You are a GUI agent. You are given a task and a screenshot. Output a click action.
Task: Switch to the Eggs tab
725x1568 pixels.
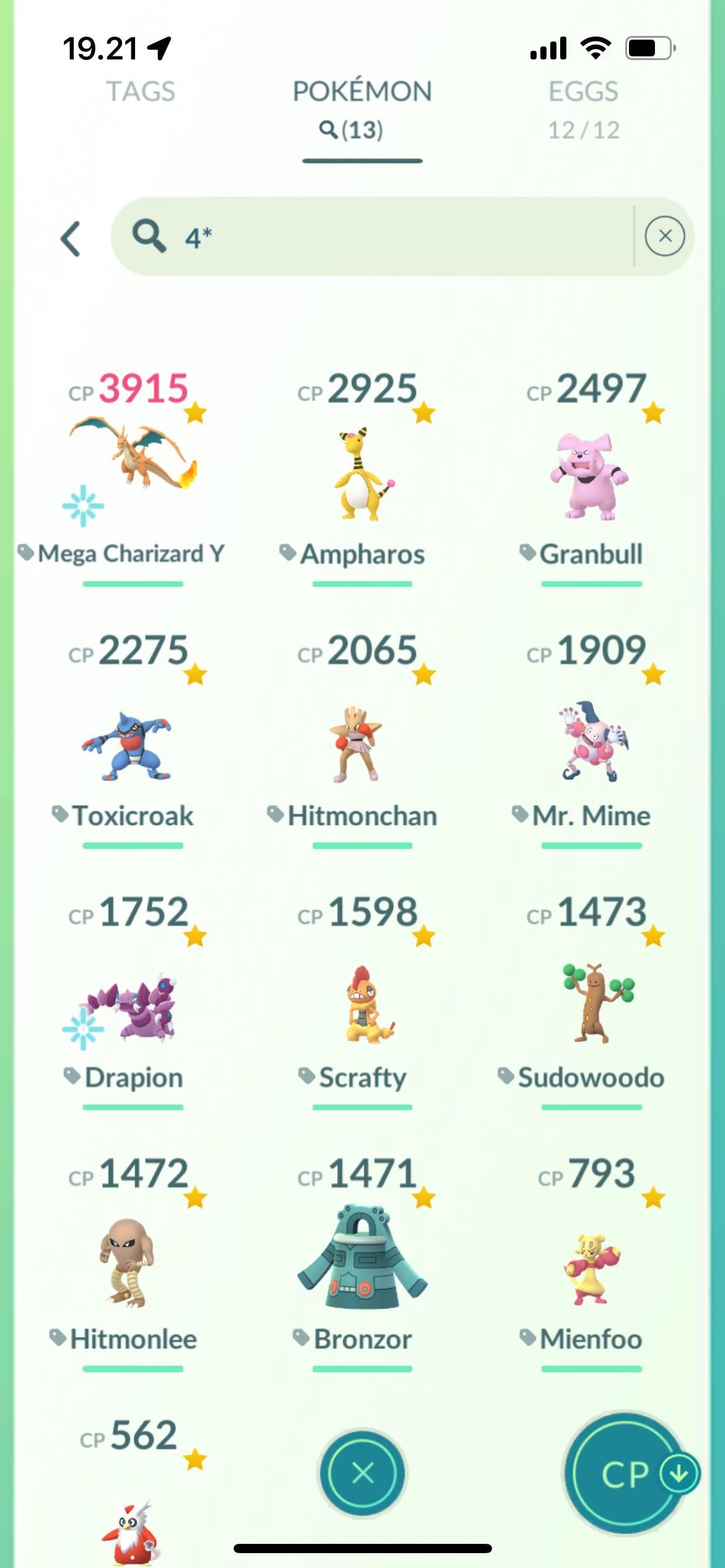(583, 107)
